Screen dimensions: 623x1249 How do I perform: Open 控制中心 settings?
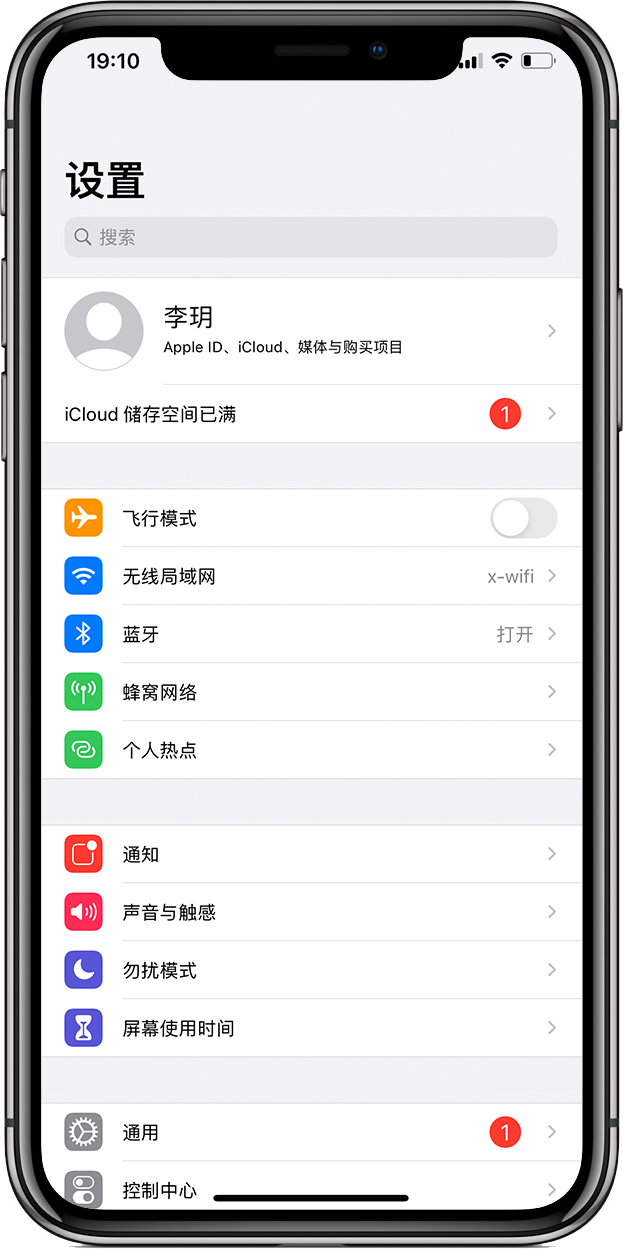point(310,1186)
